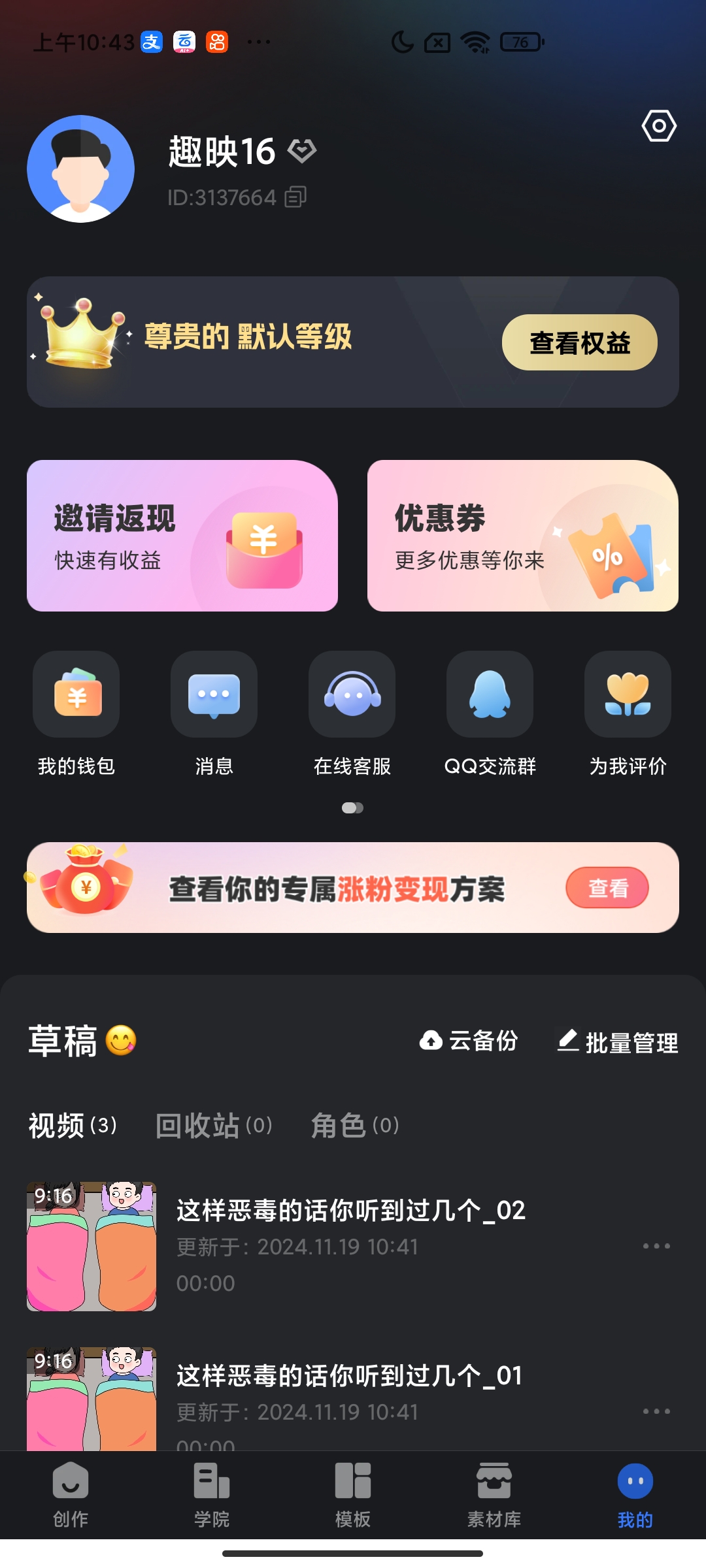The height and width of the screenshot is (1568, 706).
Task: Contact 在线客服 online support
Action: (352, 694)
